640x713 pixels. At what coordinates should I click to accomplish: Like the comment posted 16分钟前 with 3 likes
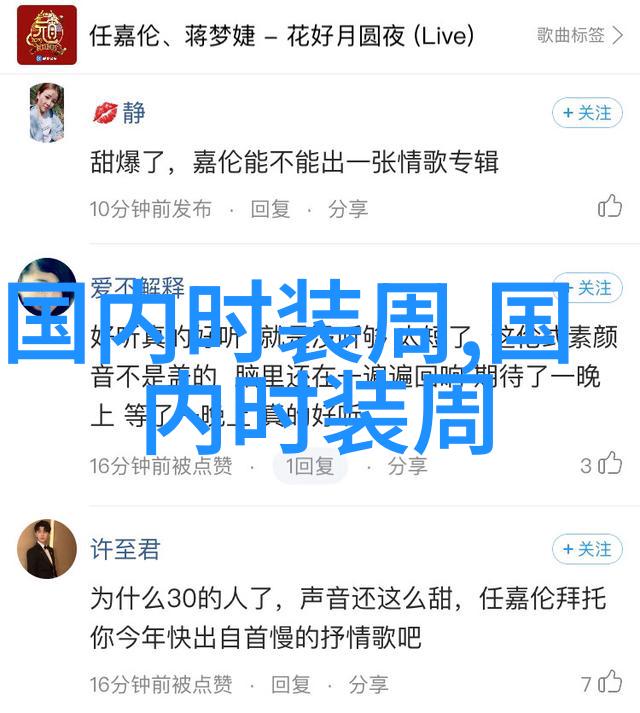609,465
